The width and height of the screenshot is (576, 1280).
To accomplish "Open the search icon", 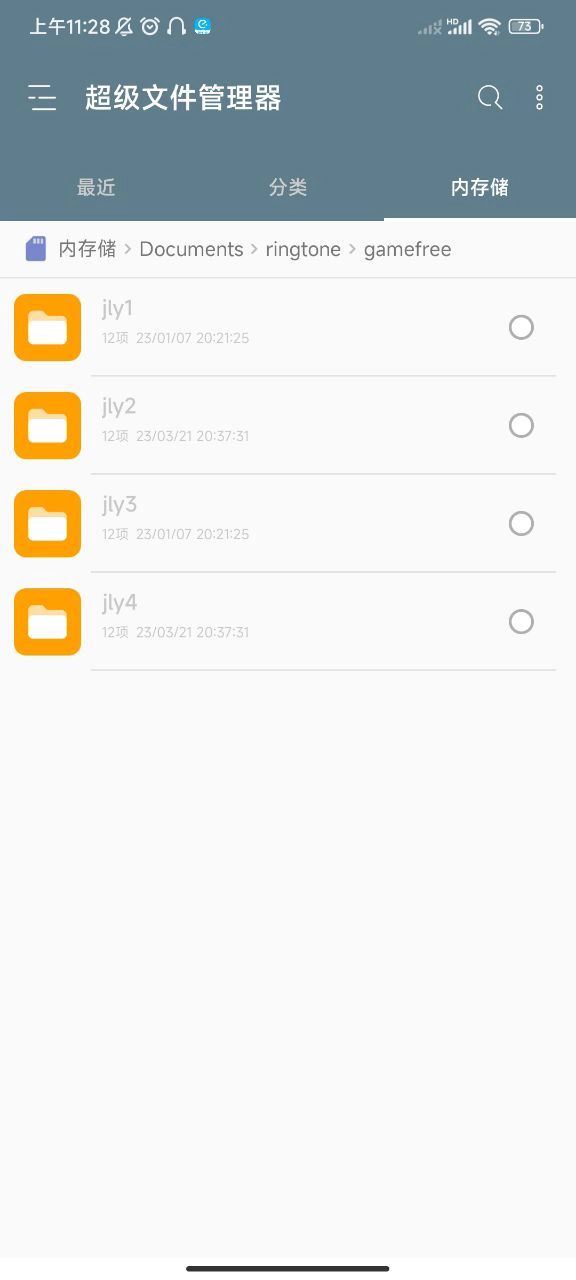I will (490, 97).
